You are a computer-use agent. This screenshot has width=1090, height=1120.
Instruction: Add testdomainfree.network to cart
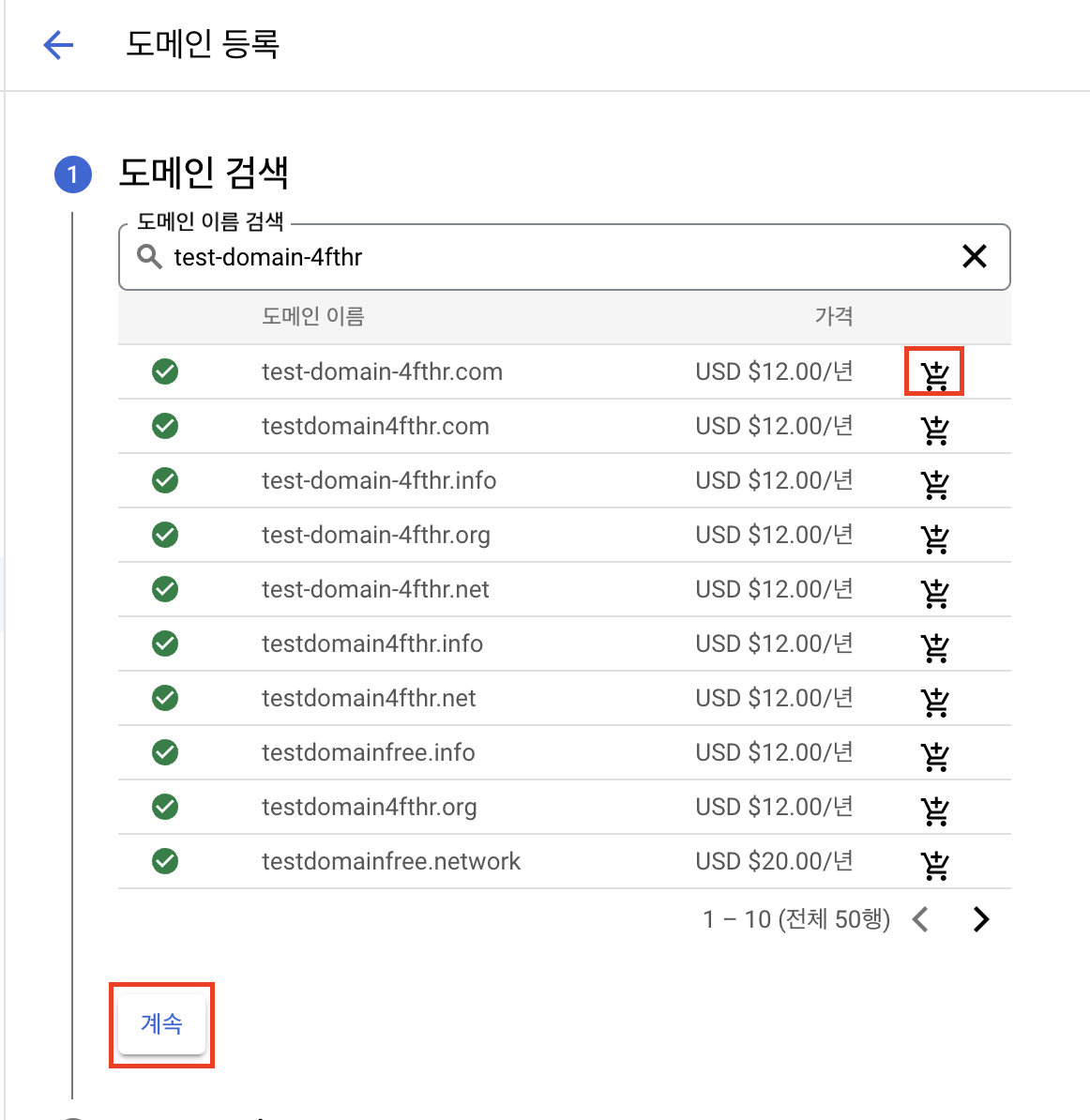pyautogui.click(x=935, y=864)
